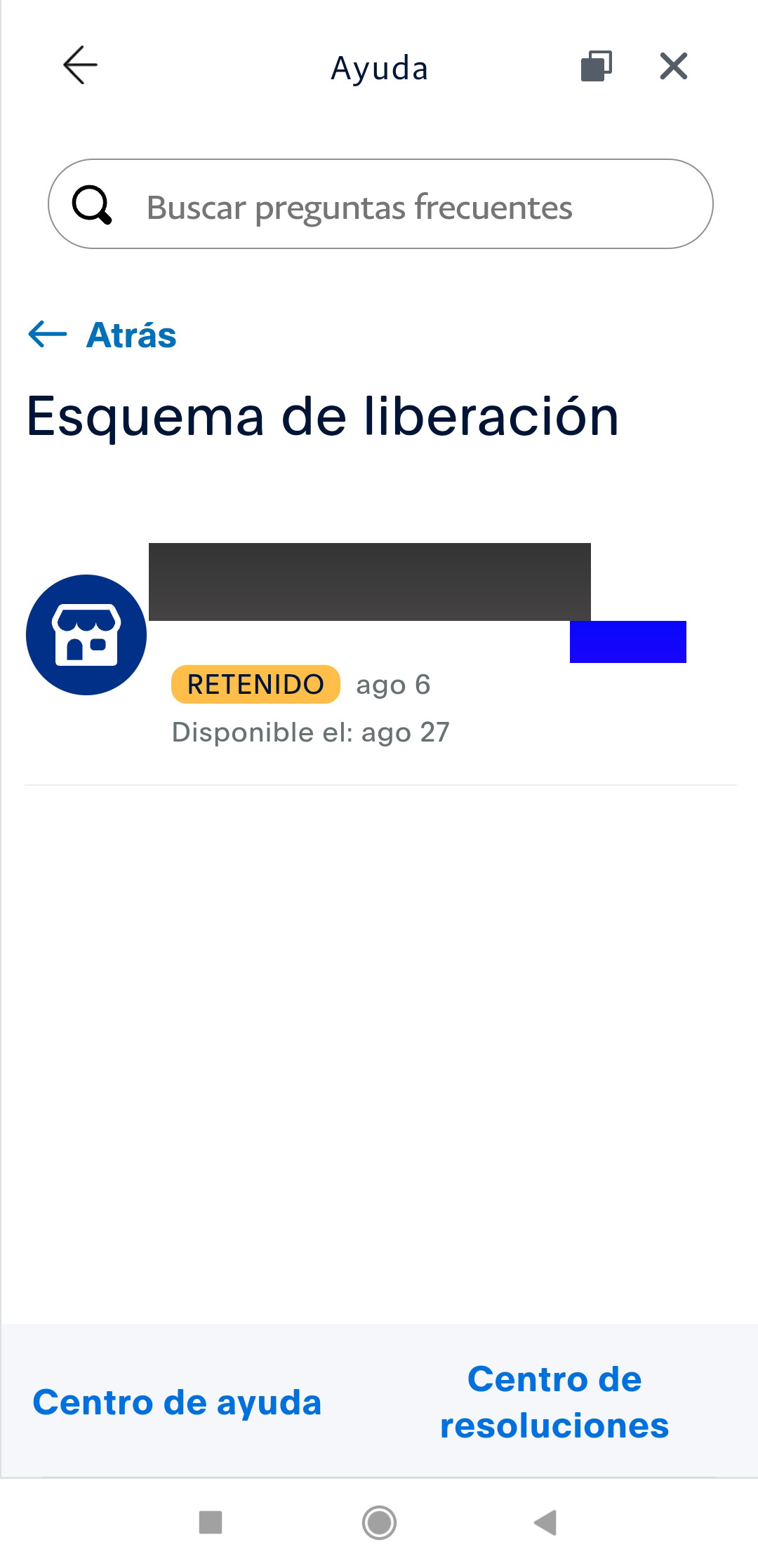Open the windows icon next to close
The width and height of the screenshot is (758, 1568).
coord(597,66)
